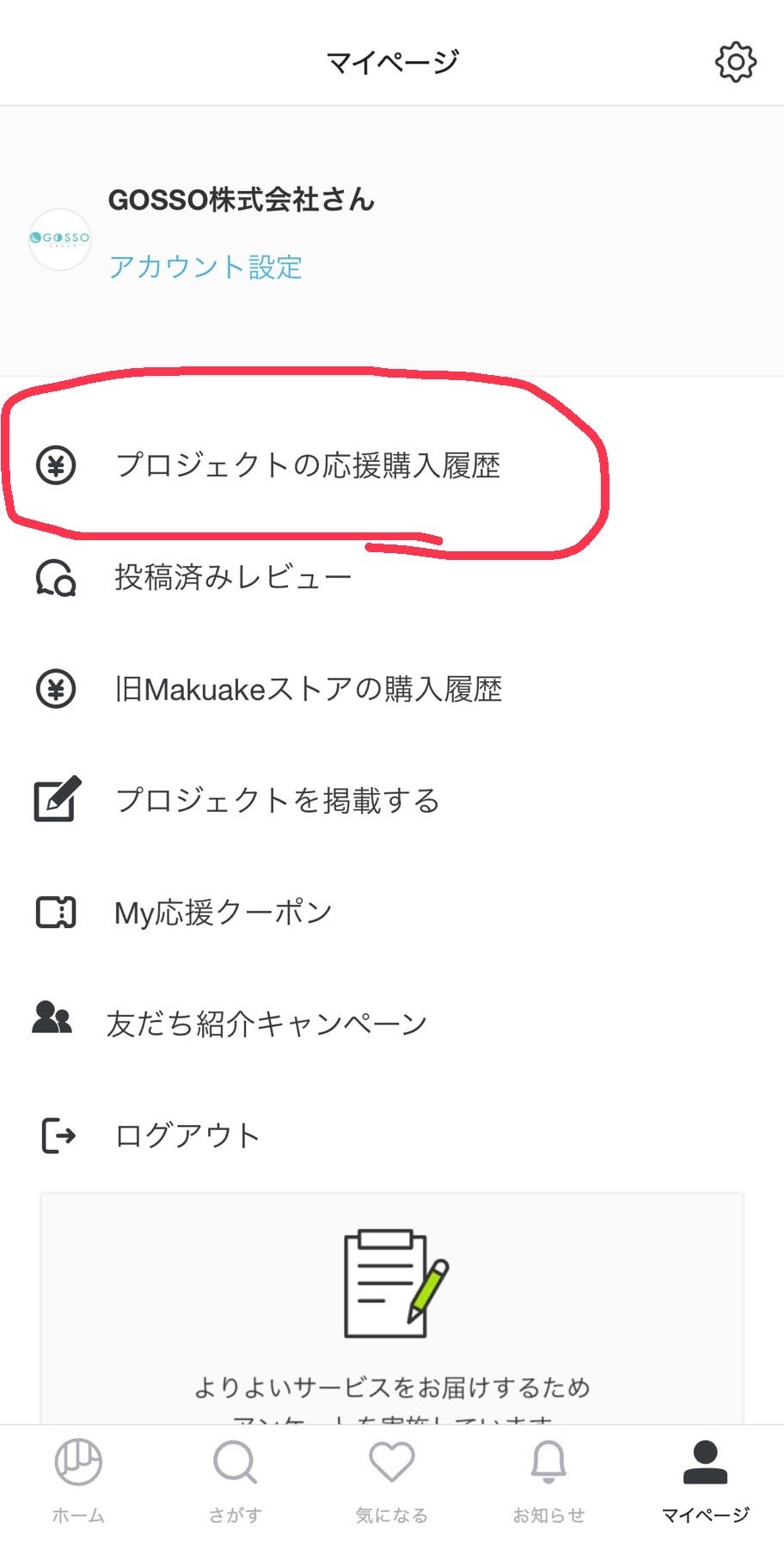Open 友だち紹介キャンペーン
This screenshot has height=1543, width=784.
(x=392, y=1024)
